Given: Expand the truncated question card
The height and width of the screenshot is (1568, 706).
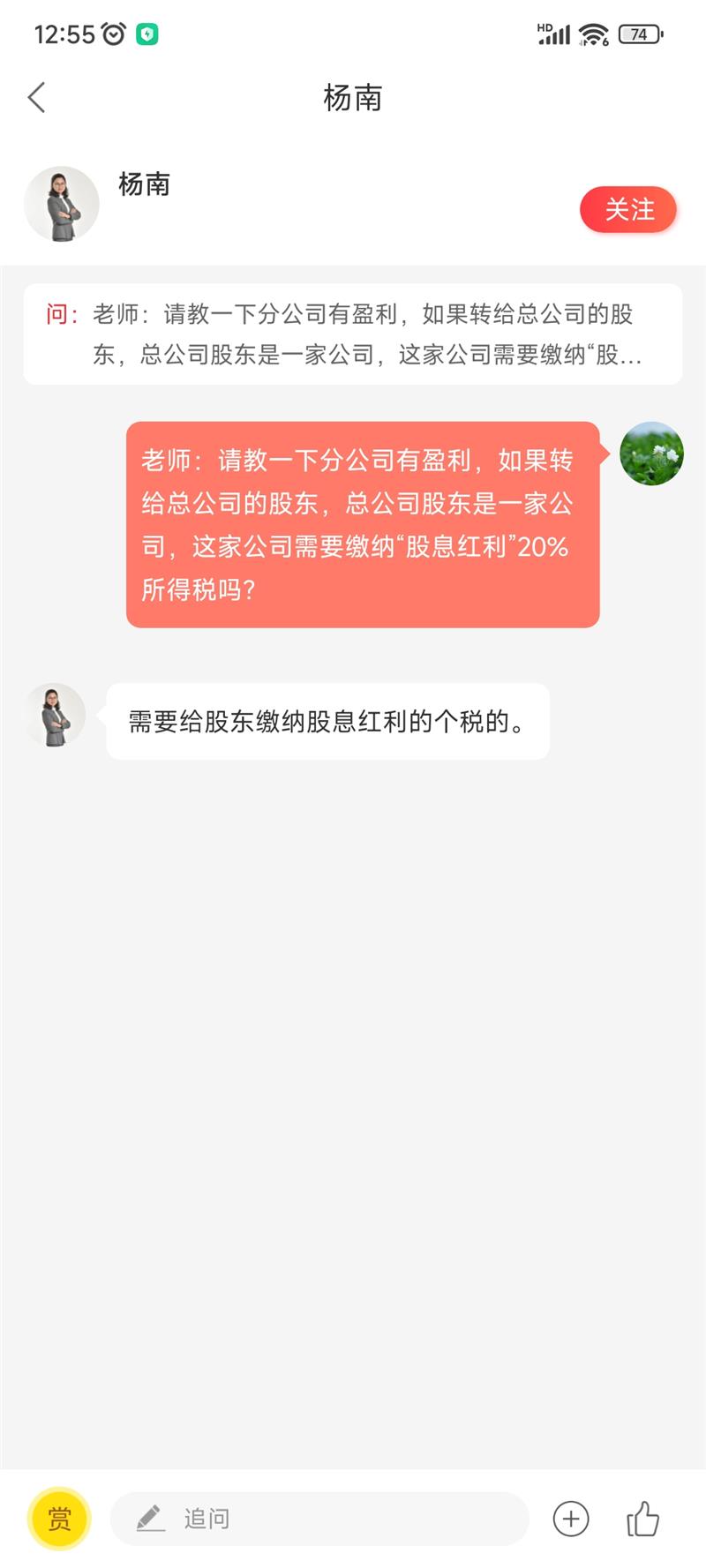Looking at the screenshot, I should click(353, 334).
